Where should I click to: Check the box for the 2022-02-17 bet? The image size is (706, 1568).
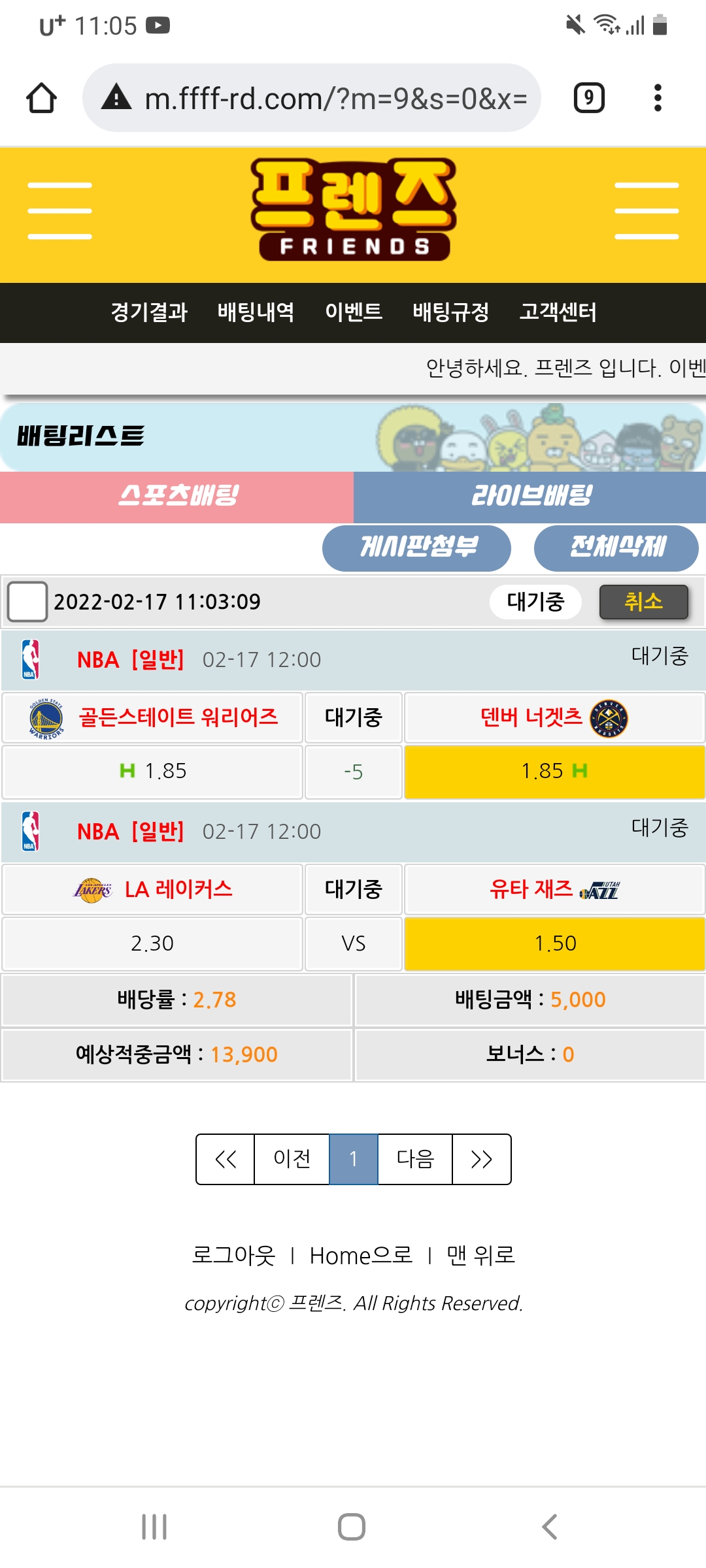click(27, 602)
